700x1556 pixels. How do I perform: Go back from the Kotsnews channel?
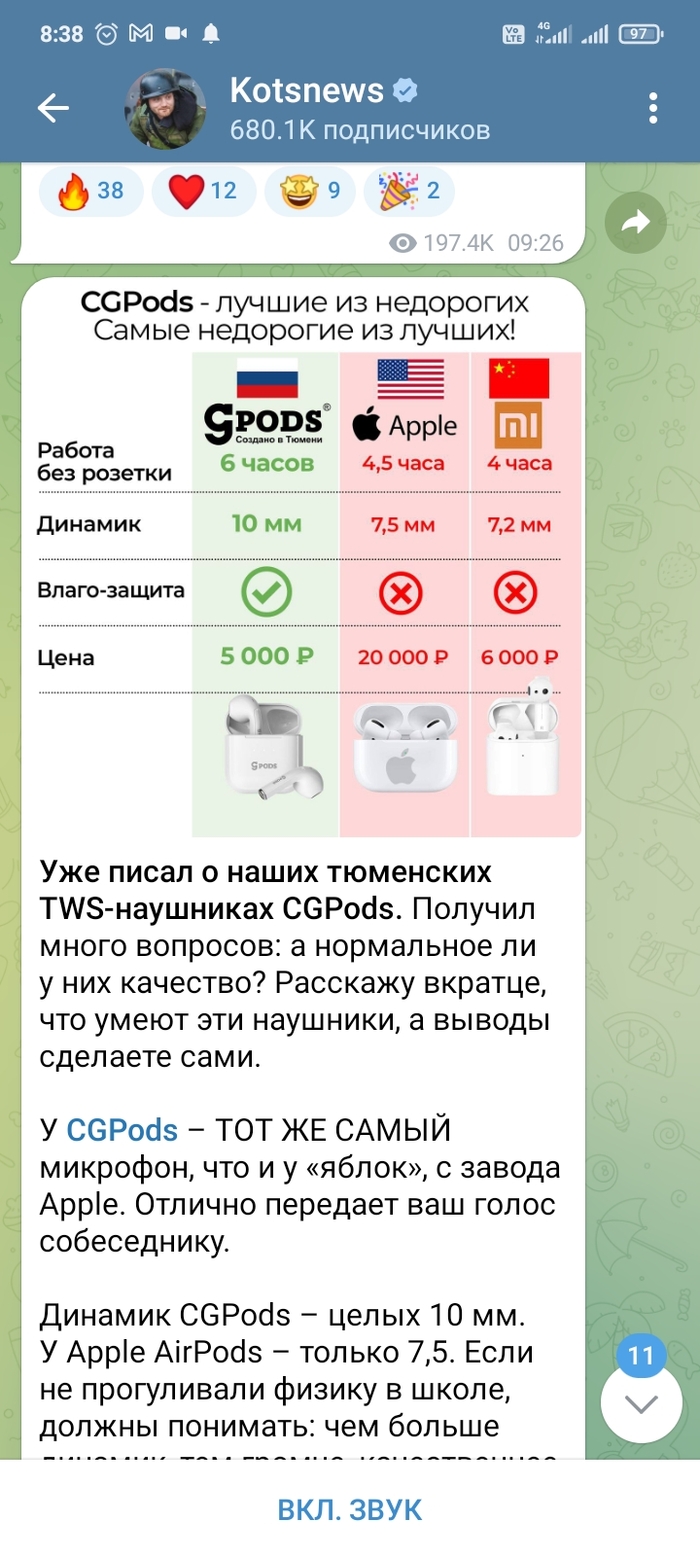(52, 108)
